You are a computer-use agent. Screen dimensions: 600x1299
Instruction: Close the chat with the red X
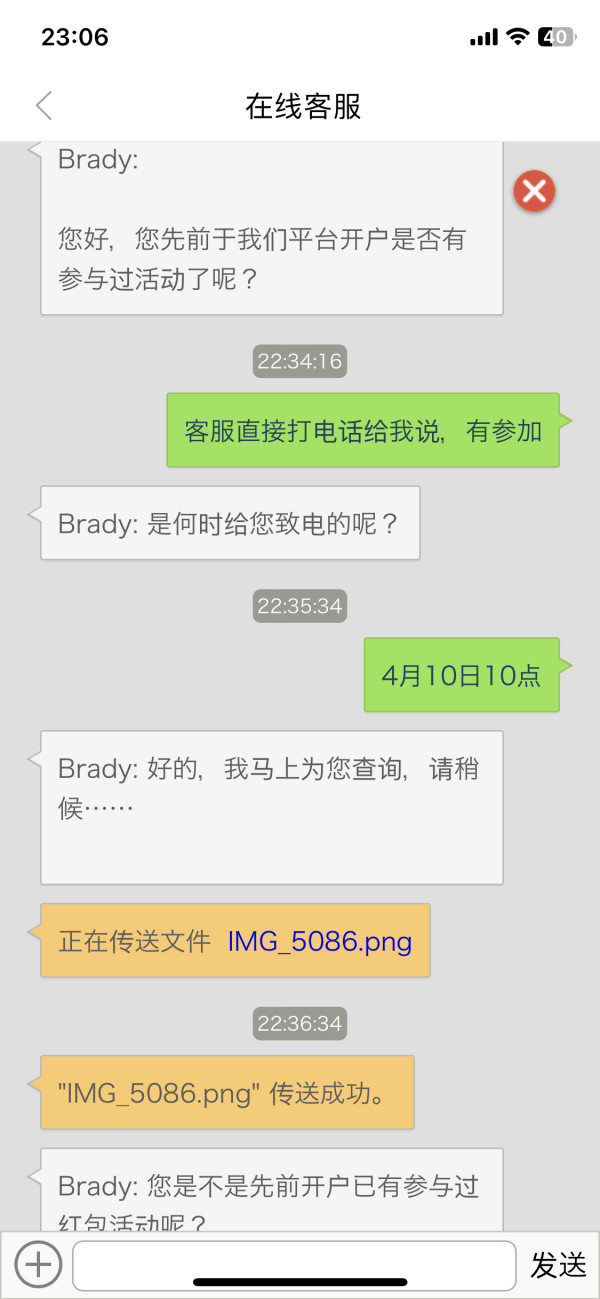tap(535, 190)
